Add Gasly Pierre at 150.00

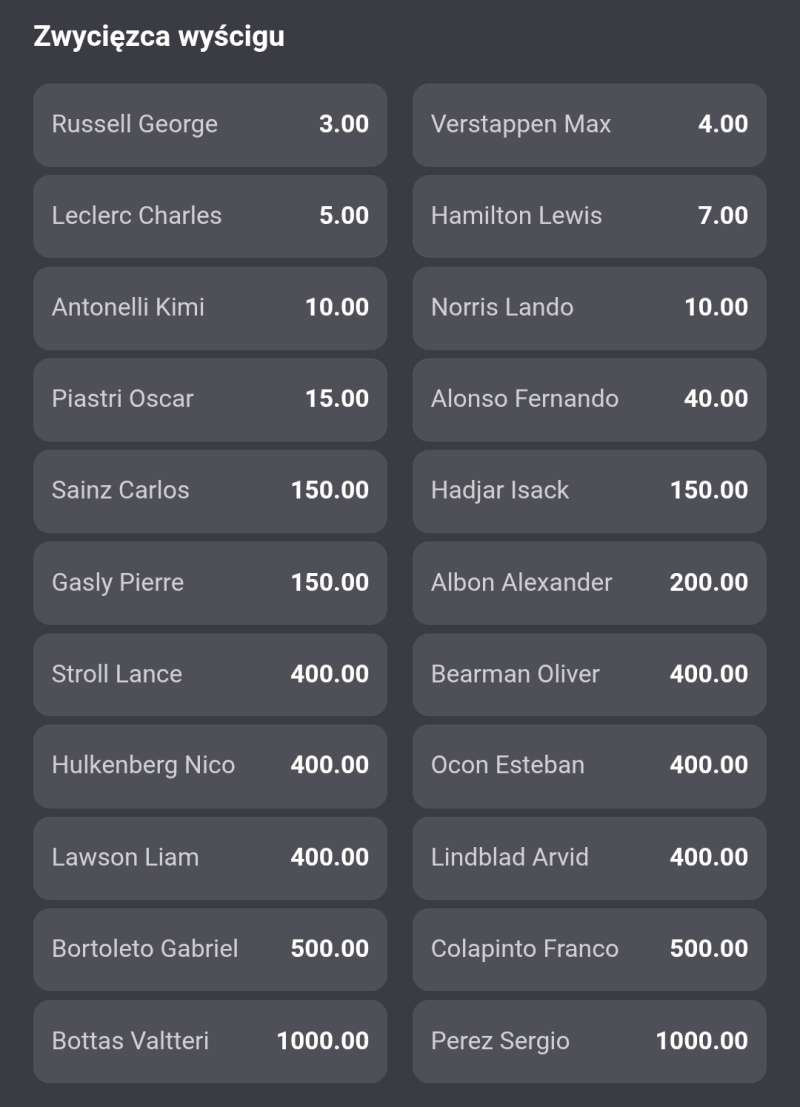pyautogui.click(x=210, y=583)
